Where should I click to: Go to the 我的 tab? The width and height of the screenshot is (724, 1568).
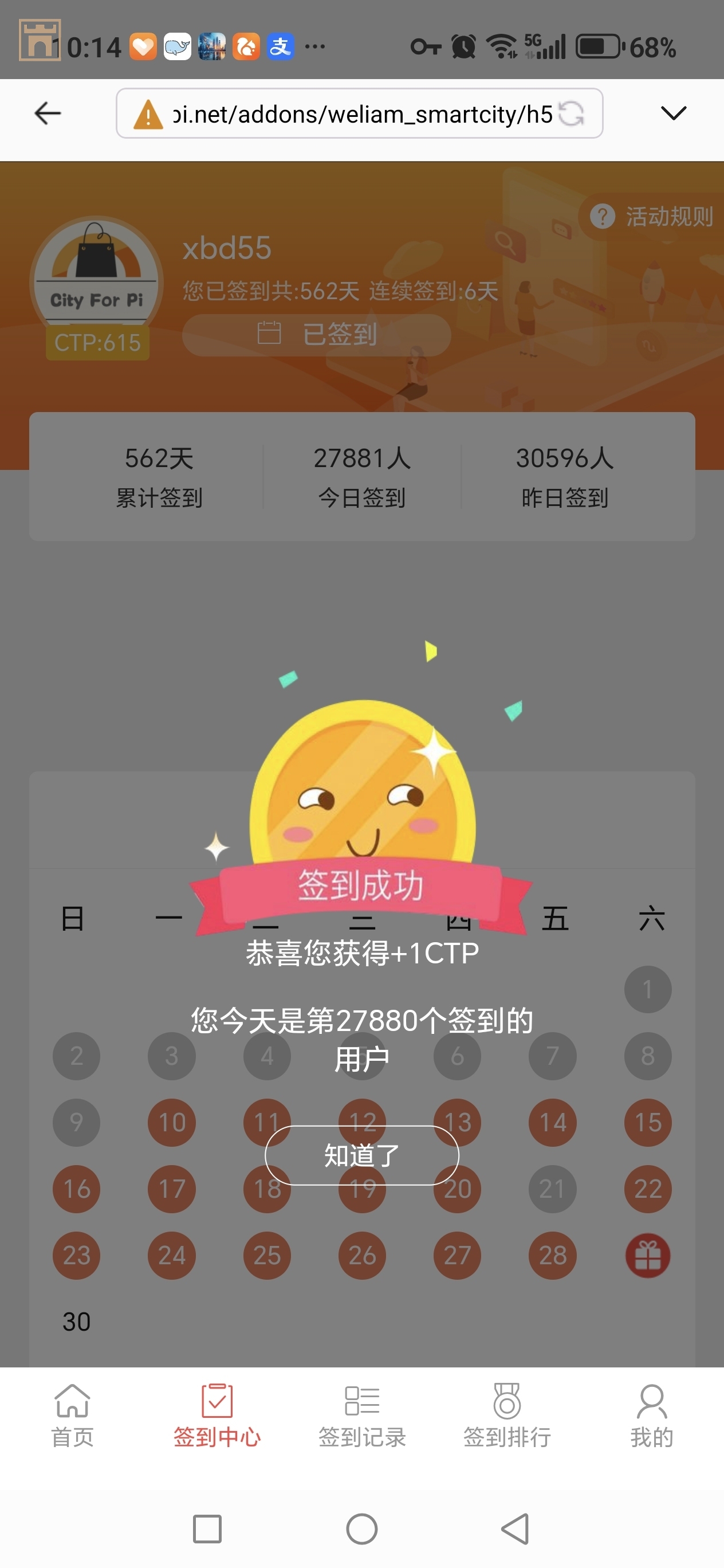[x=651, y=1416]
